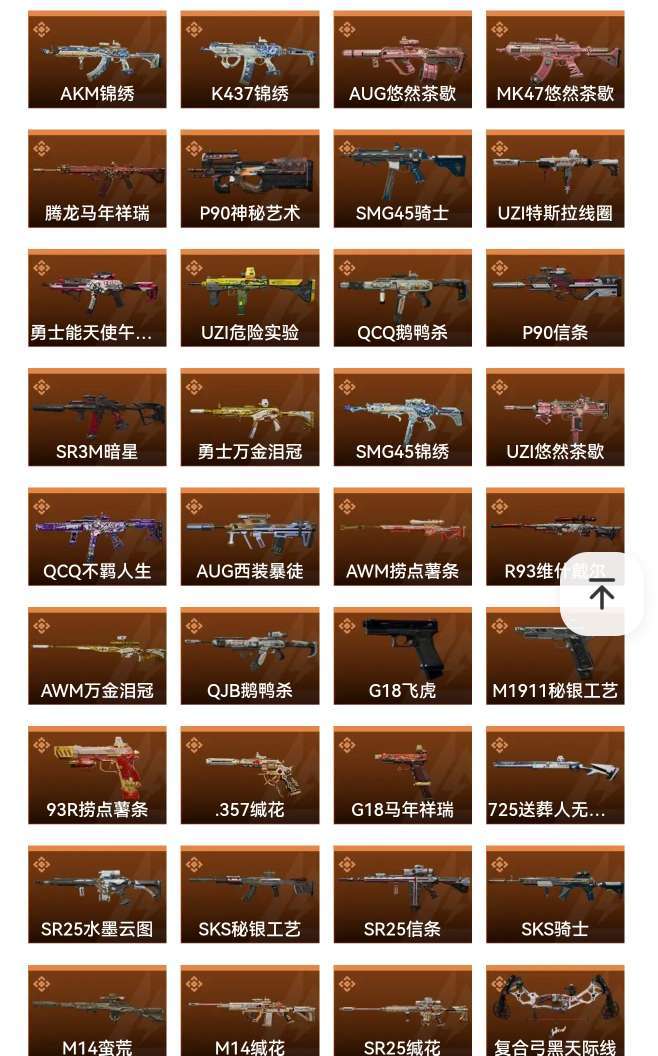This screenshot has width=658, height=1056.
Task: Open the 腾龙马年祥瑞 skin card
Action: point(97,178)
